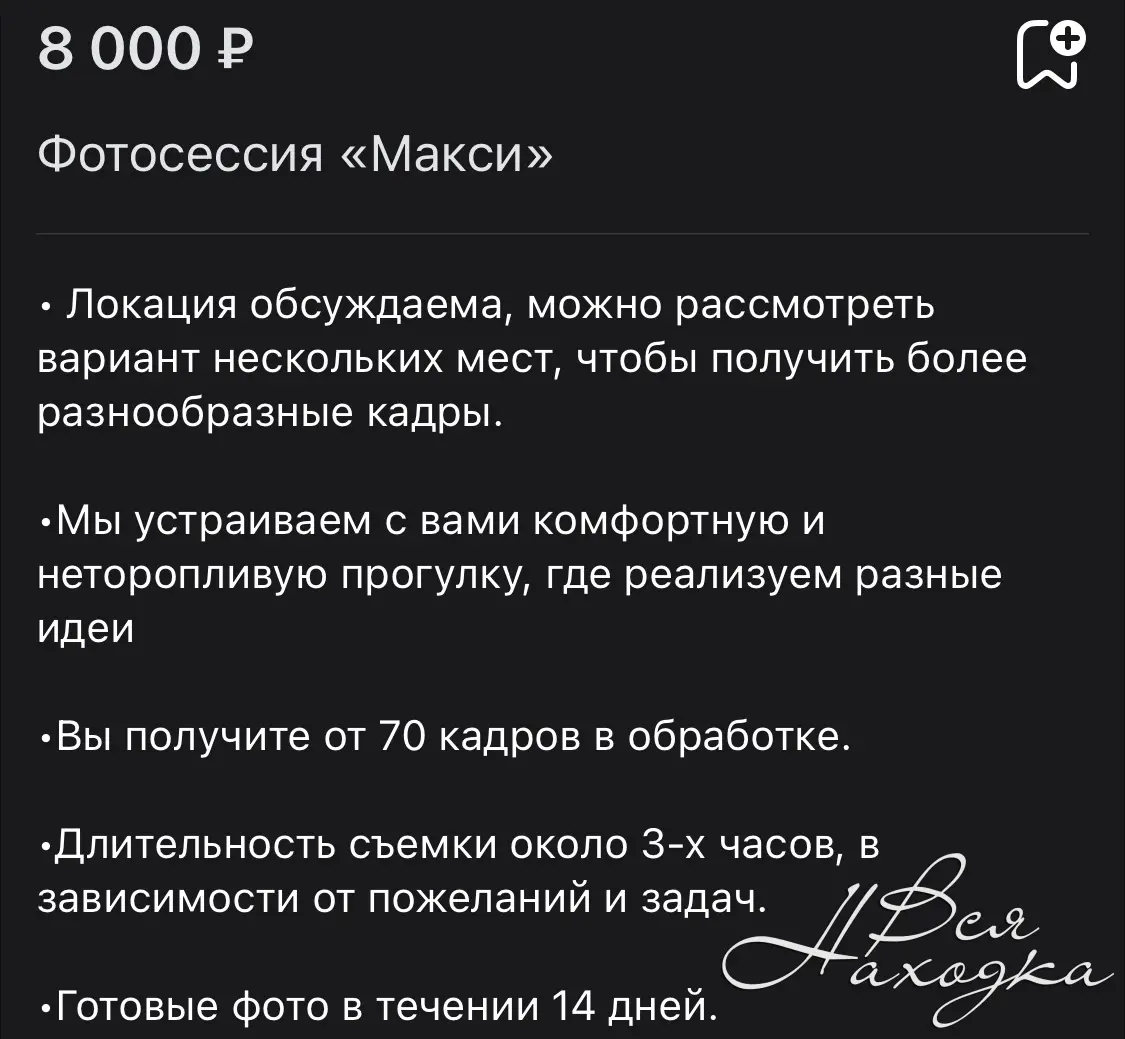Viewport: 1125px width, 1039px height.
Task: Add this service to bookmarks
Action: [1050, 54]
